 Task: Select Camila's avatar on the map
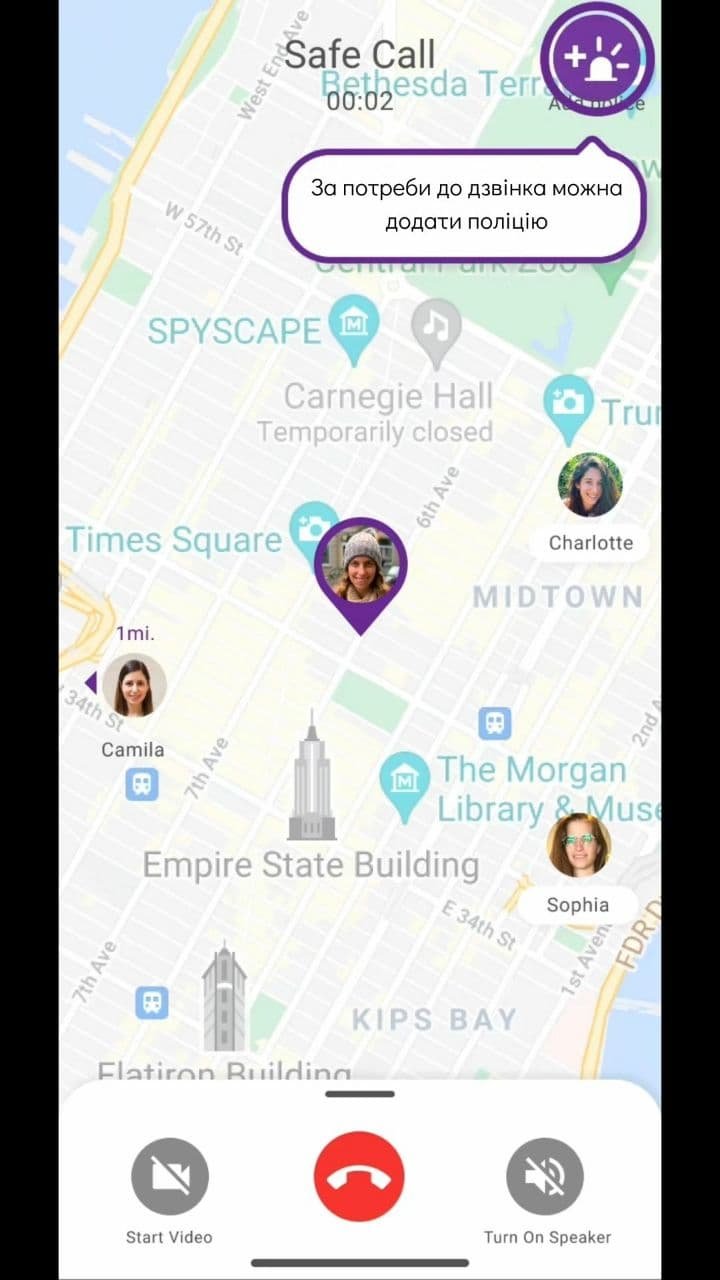(134, 686)
